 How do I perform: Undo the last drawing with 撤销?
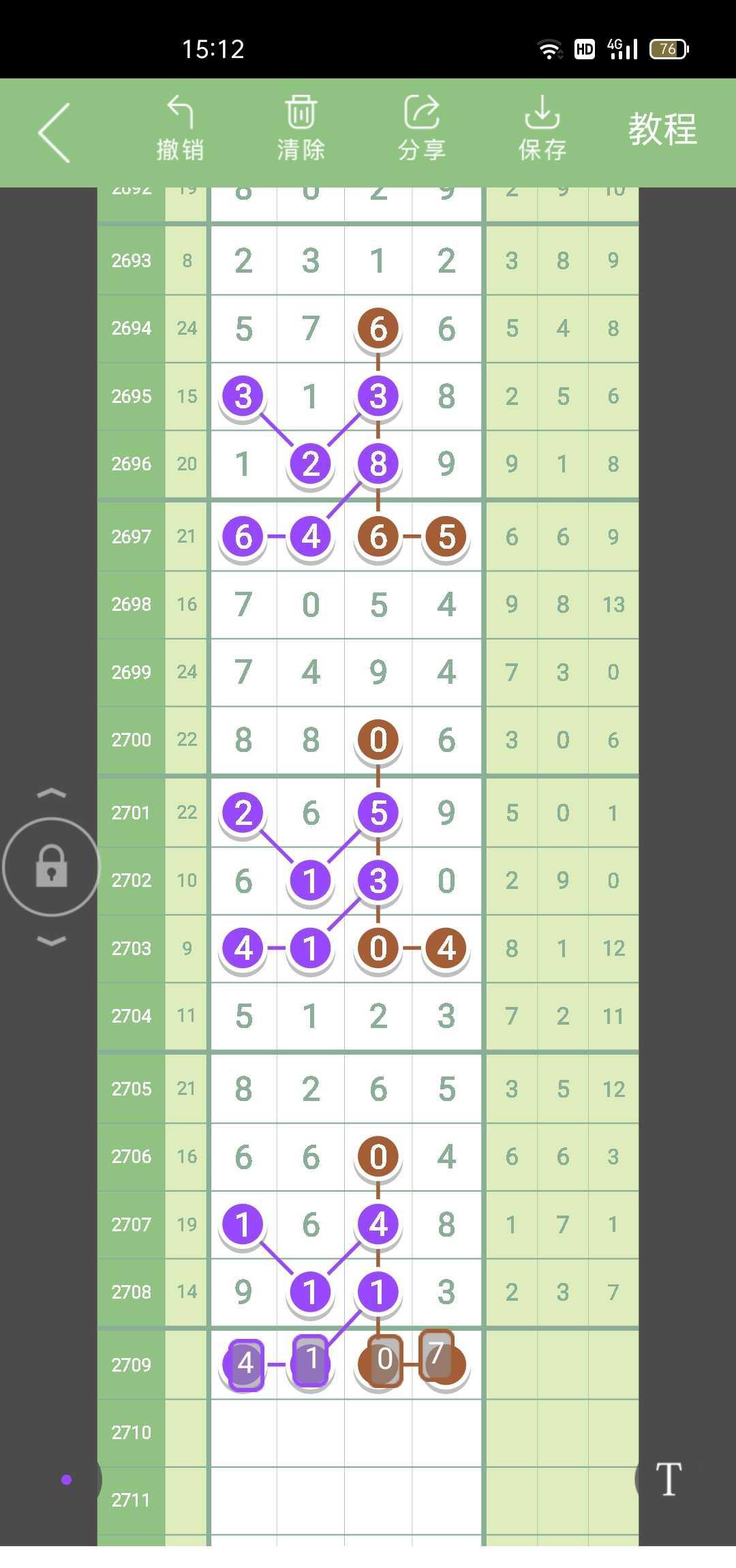[x=180, y=130]
